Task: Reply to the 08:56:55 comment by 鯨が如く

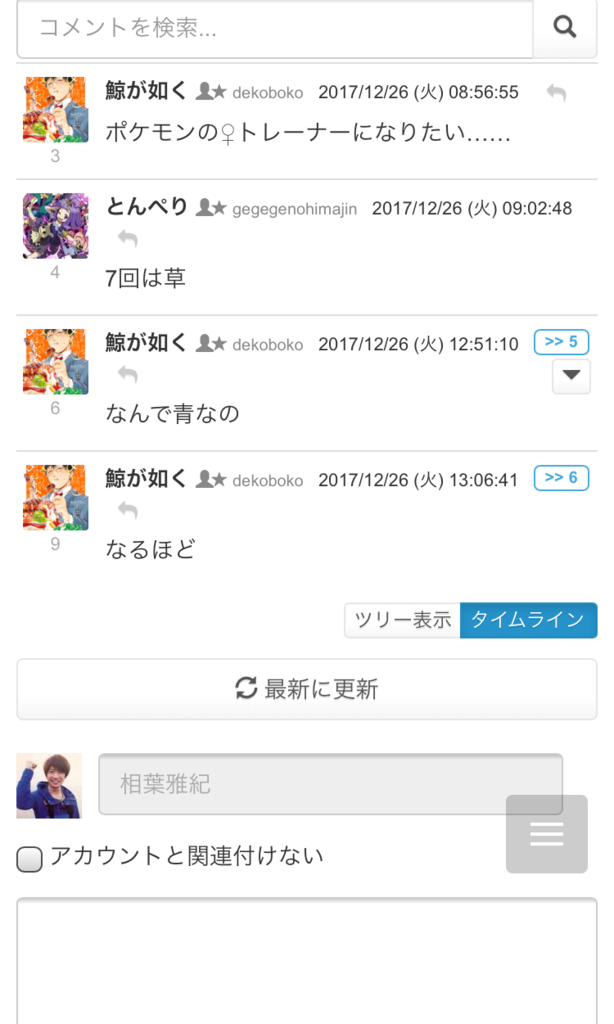Action: 556,93
